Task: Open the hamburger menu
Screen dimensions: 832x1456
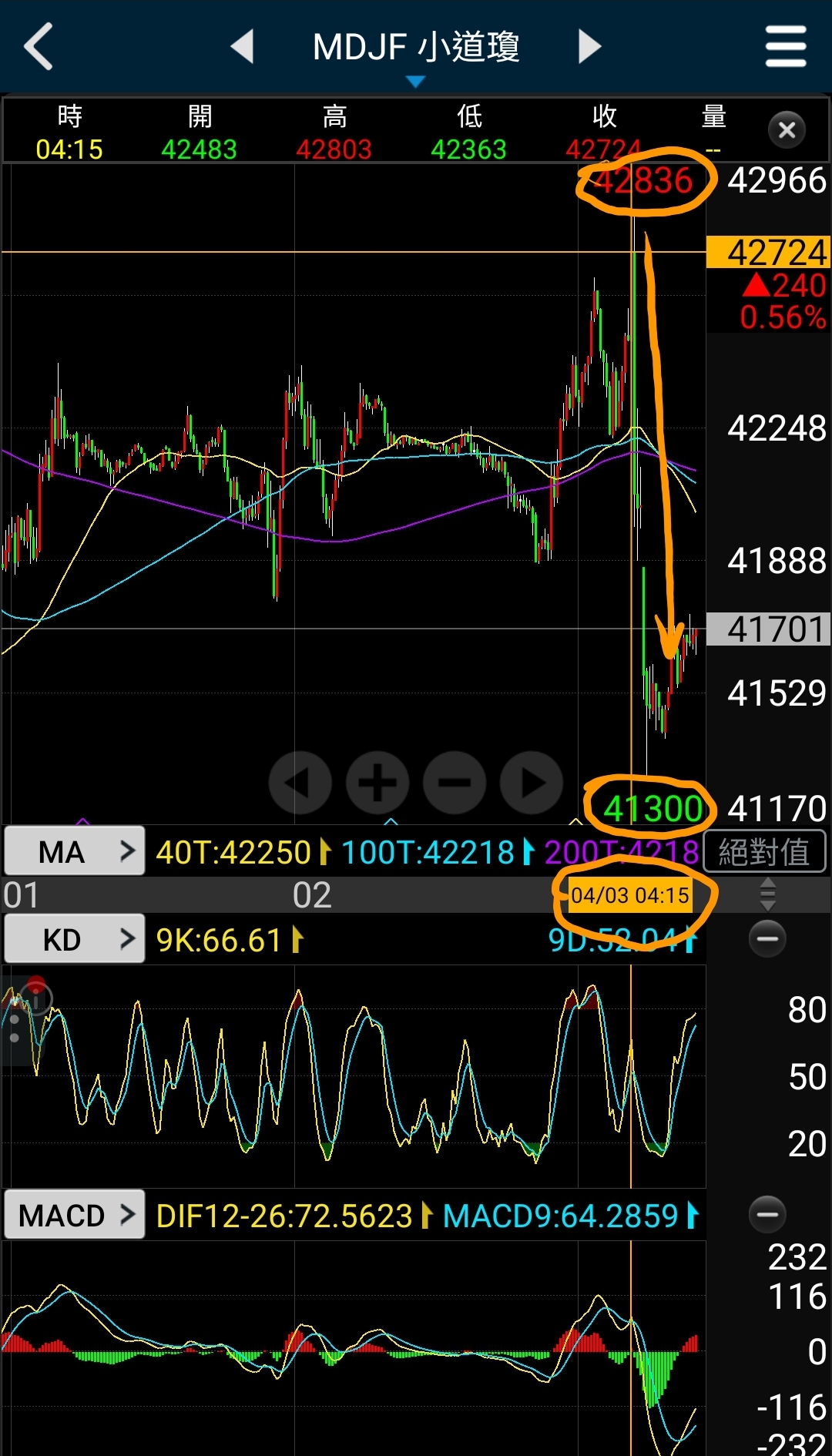Action: point(786,46)
